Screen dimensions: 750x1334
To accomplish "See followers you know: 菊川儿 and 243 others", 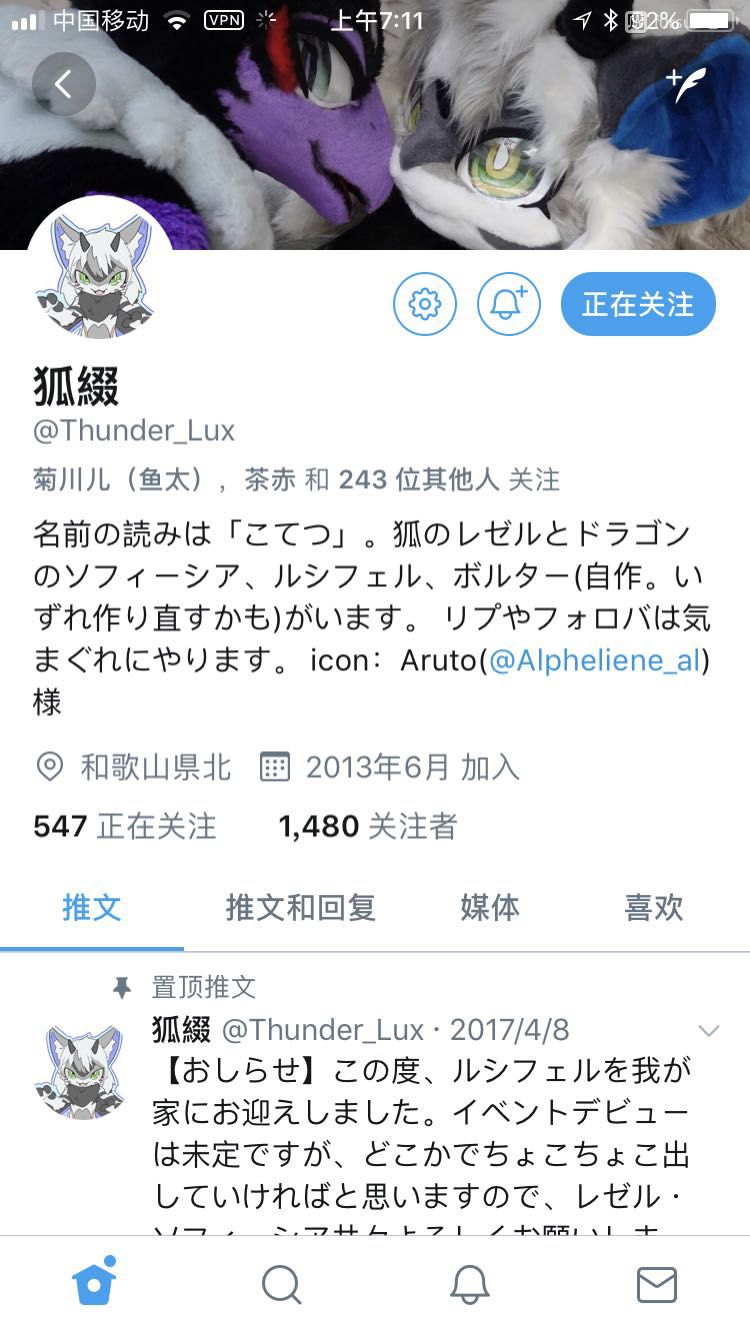I will tap(296, 480).
